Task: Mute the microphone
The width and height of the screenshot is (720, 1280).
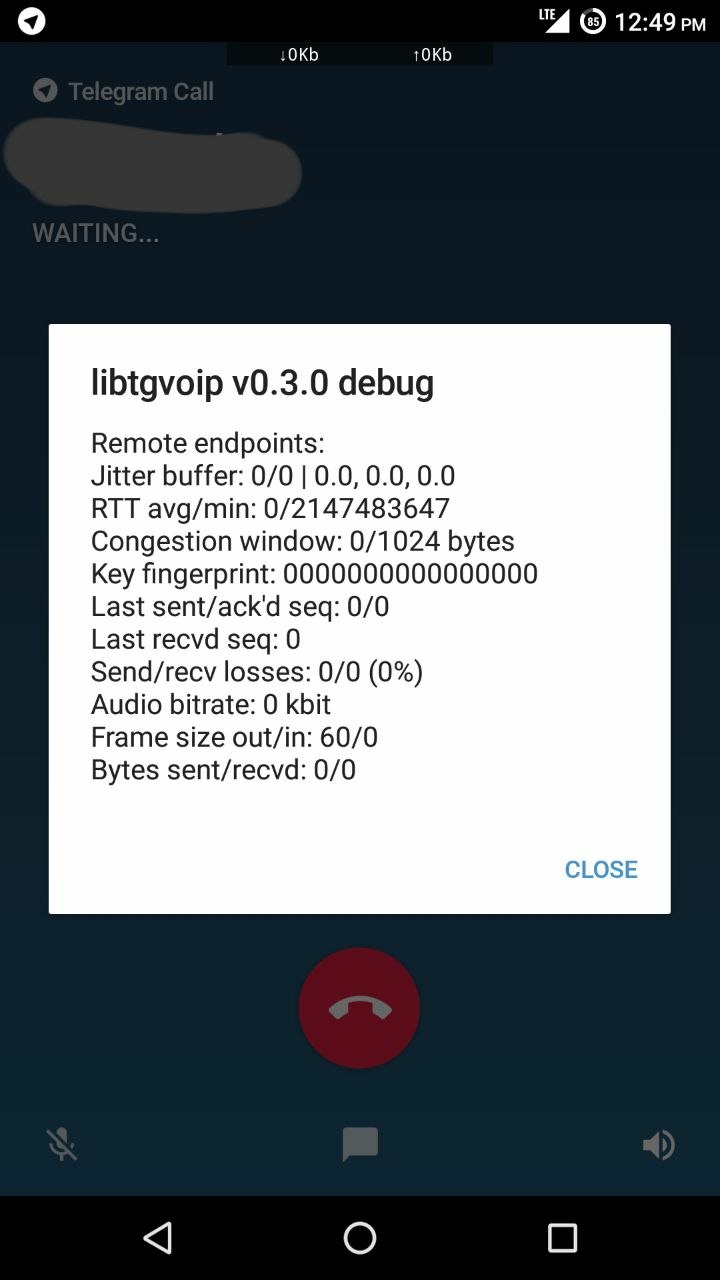Action: (x=62, y=1144)
